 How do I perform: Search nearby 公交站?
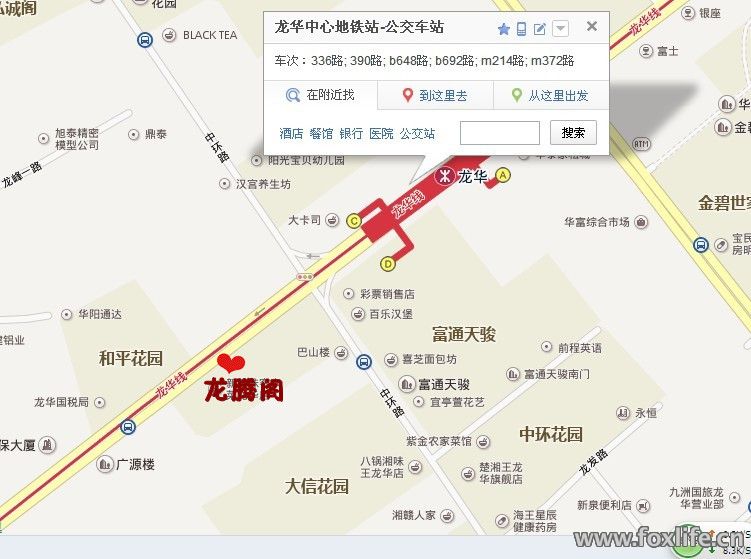[417, 133]
